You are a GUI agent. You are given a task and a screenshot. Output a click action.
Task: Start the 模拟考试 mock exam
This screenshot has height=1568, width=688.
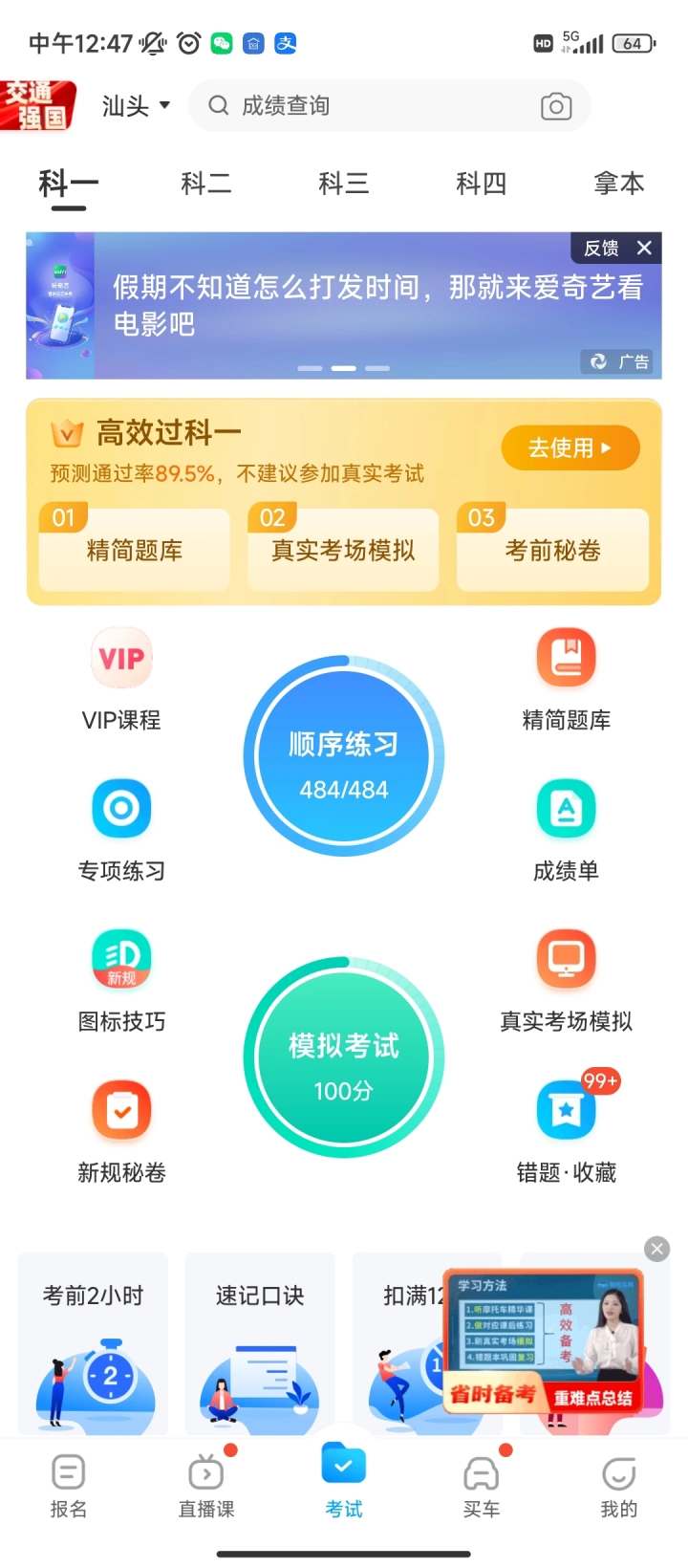344,1056
